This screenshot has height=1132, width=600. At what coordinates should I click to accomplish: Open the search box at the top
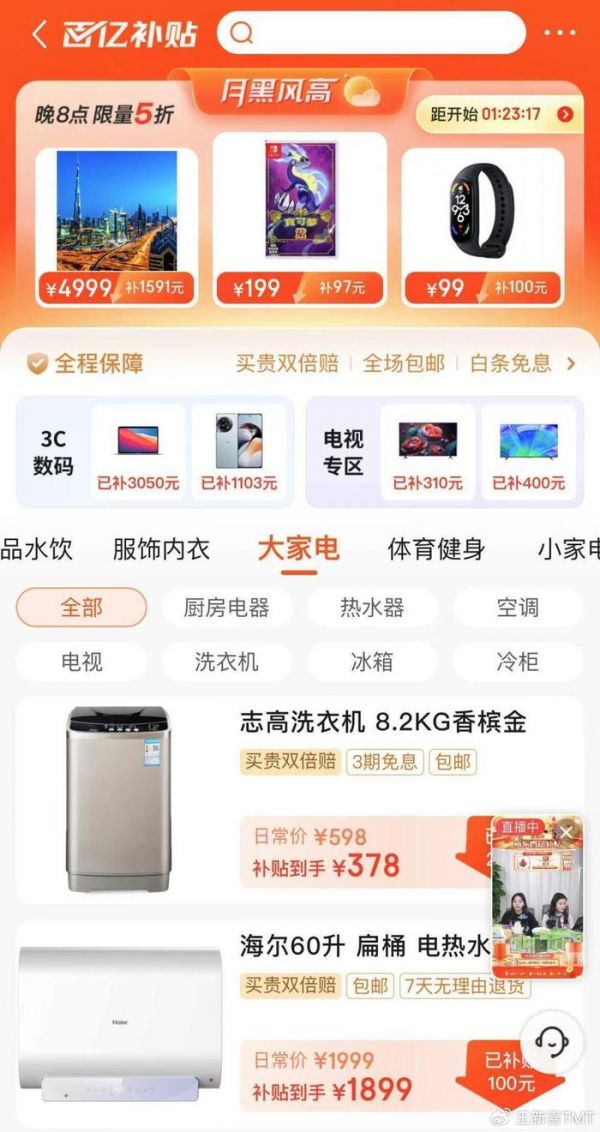(x=370, y=34)
